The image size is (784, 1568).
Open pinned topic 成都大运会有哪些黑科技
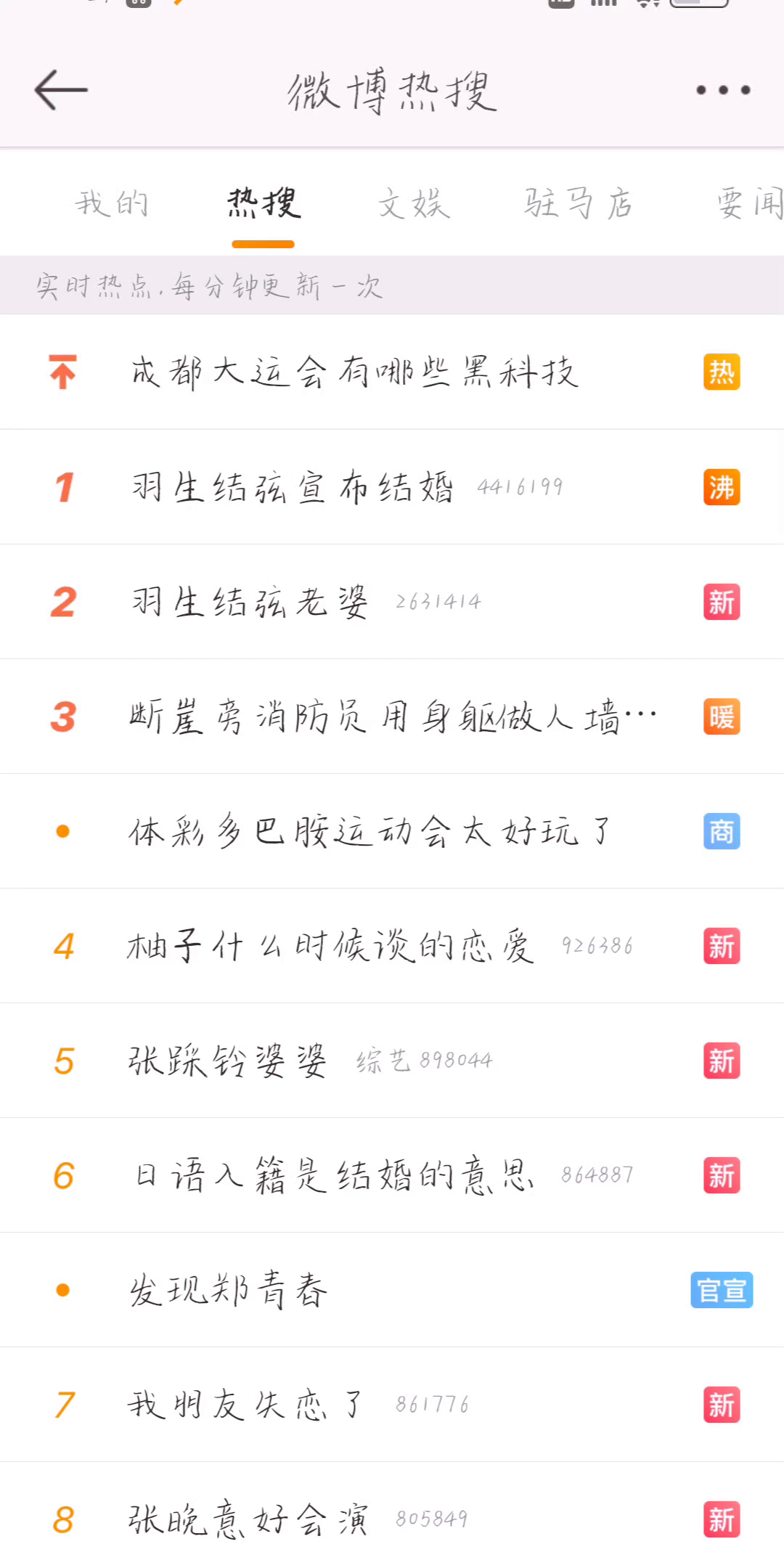coord(354,372)
